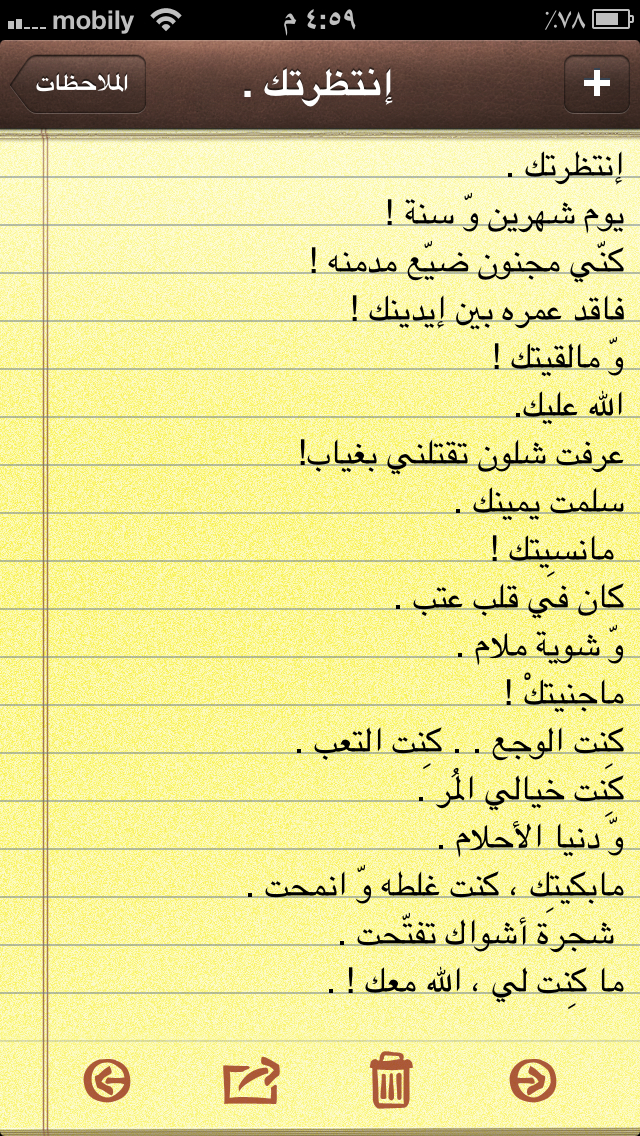Viewport: 640px width, 1136px height.
Task: Tap the left arrow at the bottom
Action: (107, 1082)
